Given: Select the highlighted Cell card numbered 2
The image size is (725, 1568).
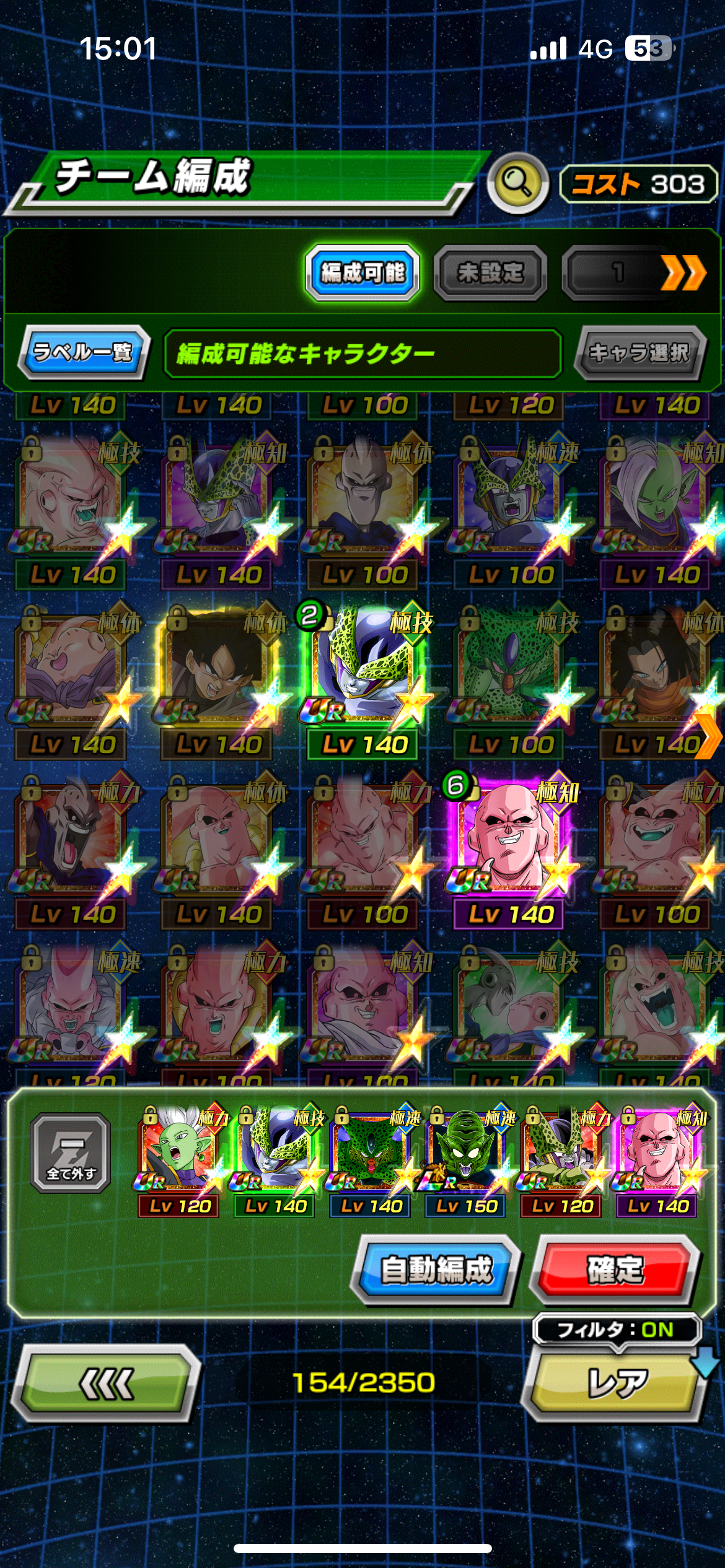Looking at the screenshot, I should pyautogui.click(x=362, y=681).
